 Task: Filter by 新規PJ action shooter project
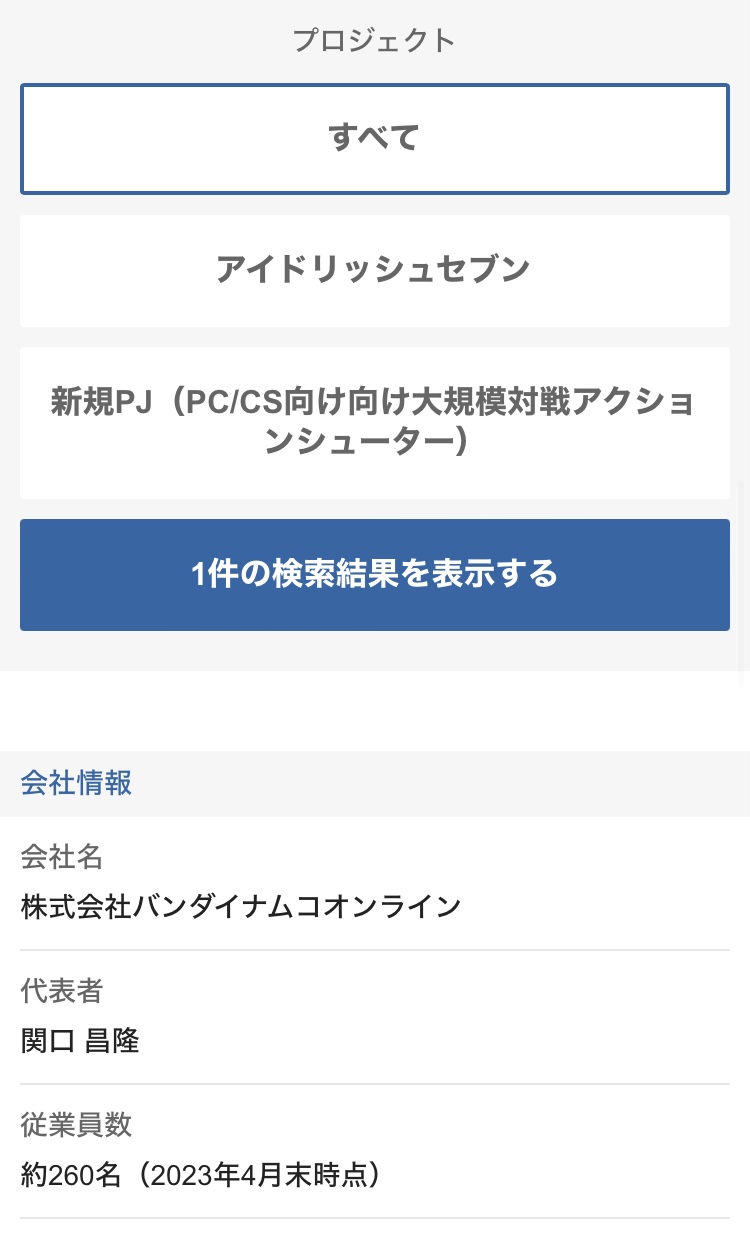pyautogui.click(x=374, y=422)
